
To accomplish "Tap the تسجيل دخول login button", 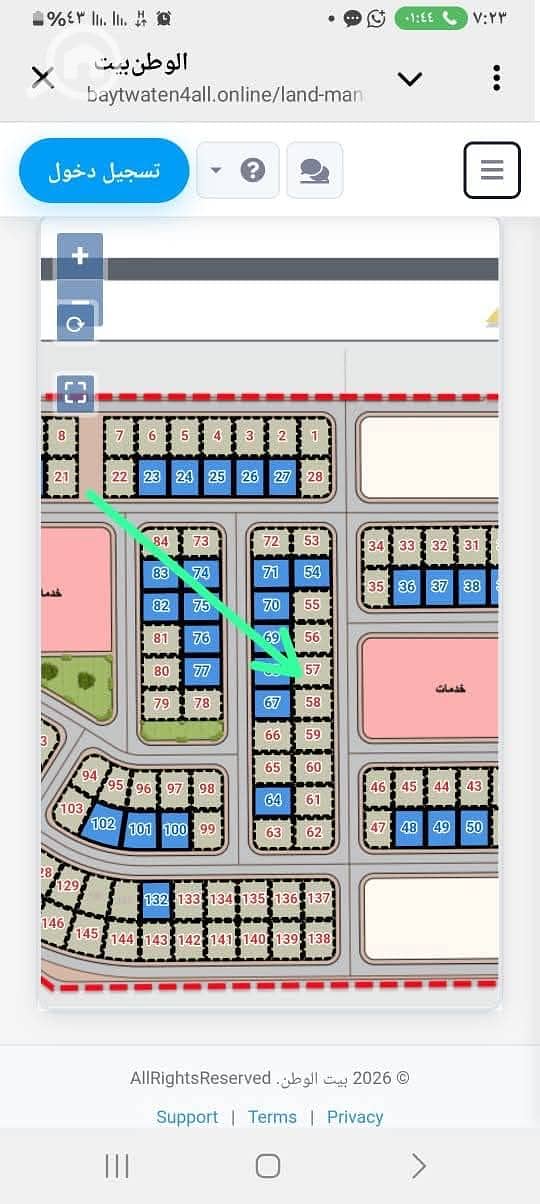I will point(104,170).
